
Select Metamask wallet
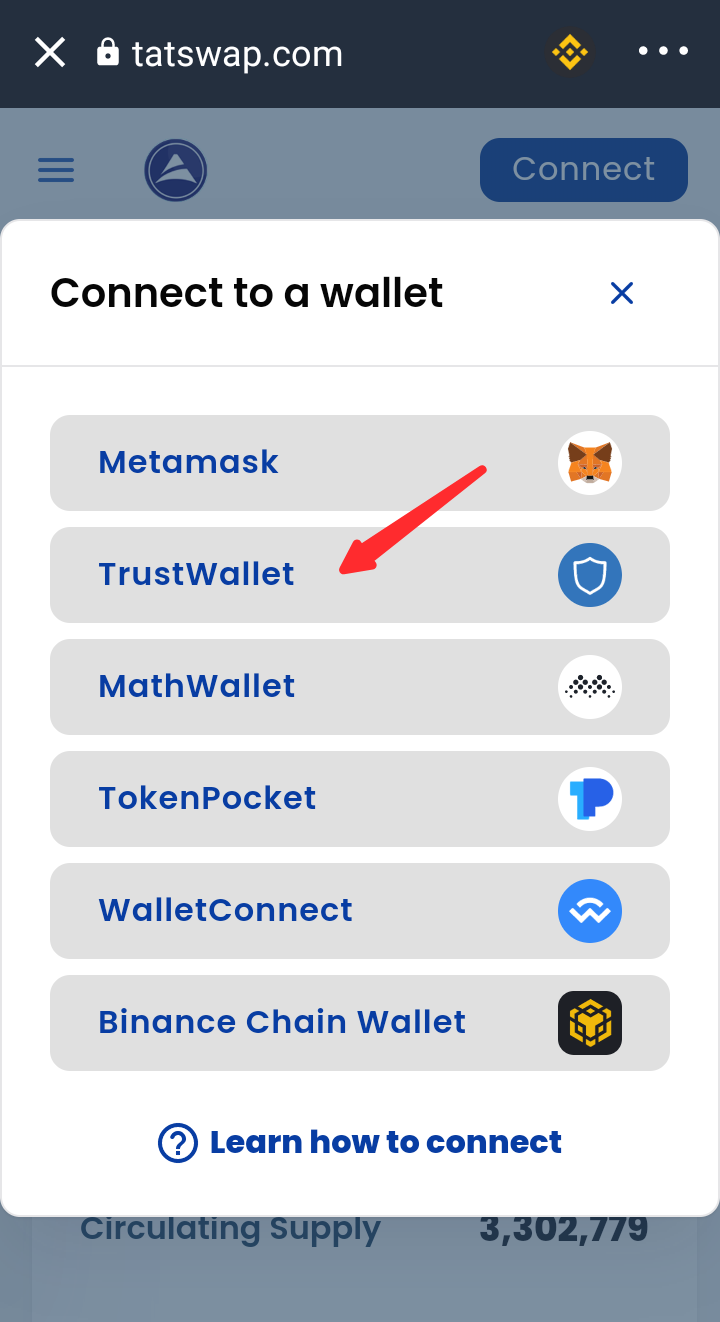click(x=359, y=463)
